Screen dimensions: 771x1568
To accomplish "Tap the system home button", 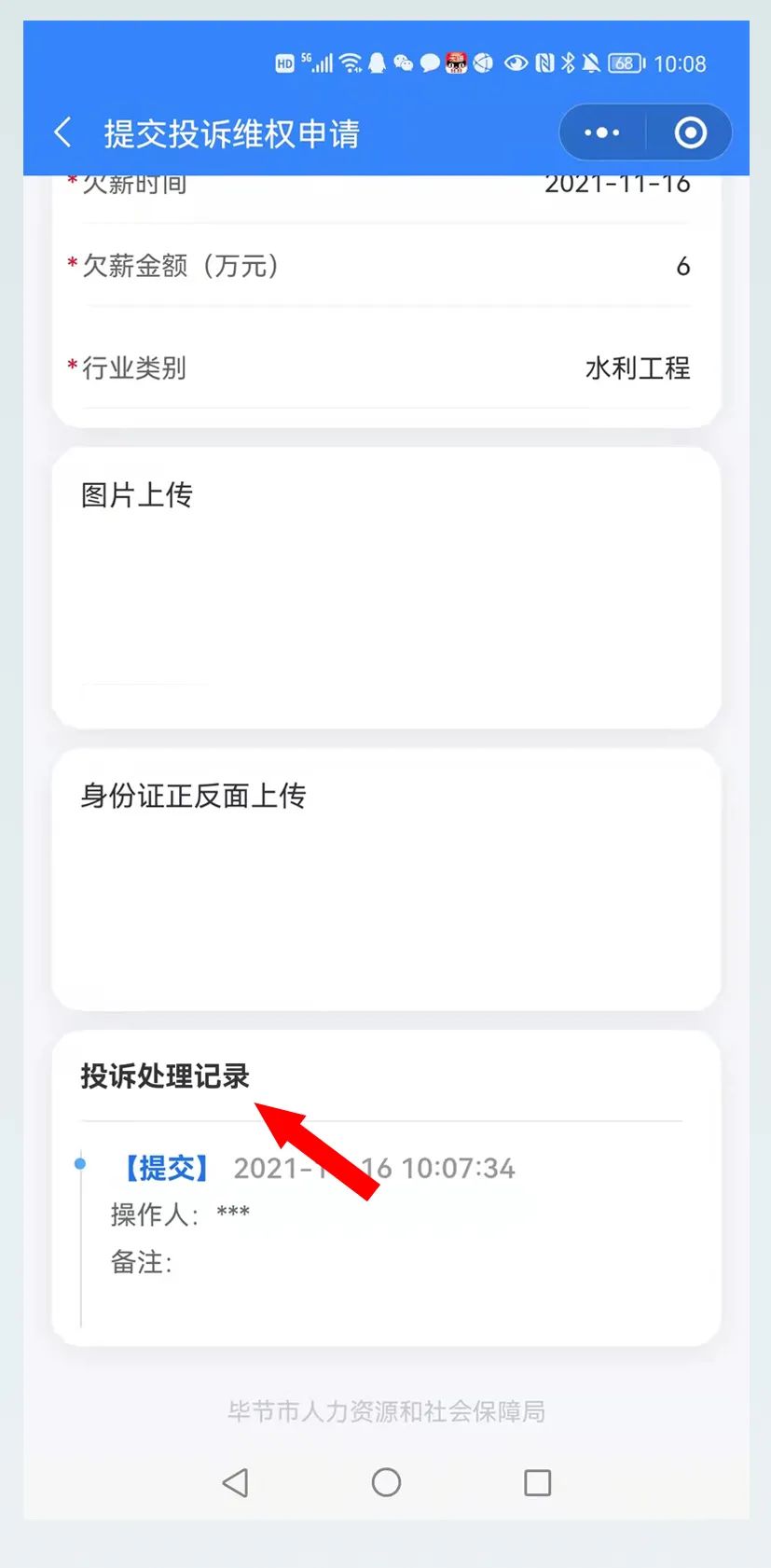I will pos(386,1482).
